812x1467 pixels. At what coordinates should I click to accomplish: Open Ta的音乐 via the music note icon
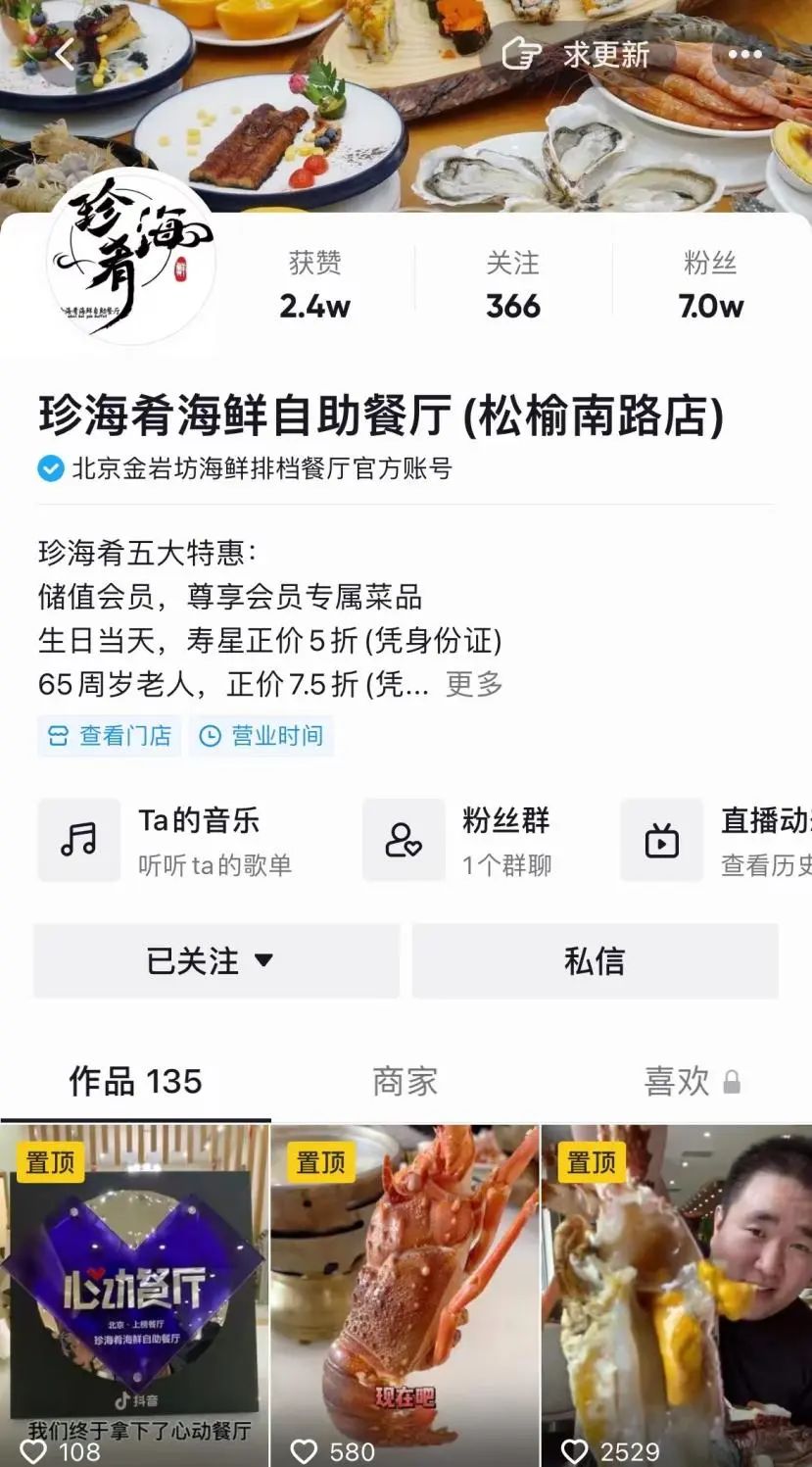coord(78,840)
